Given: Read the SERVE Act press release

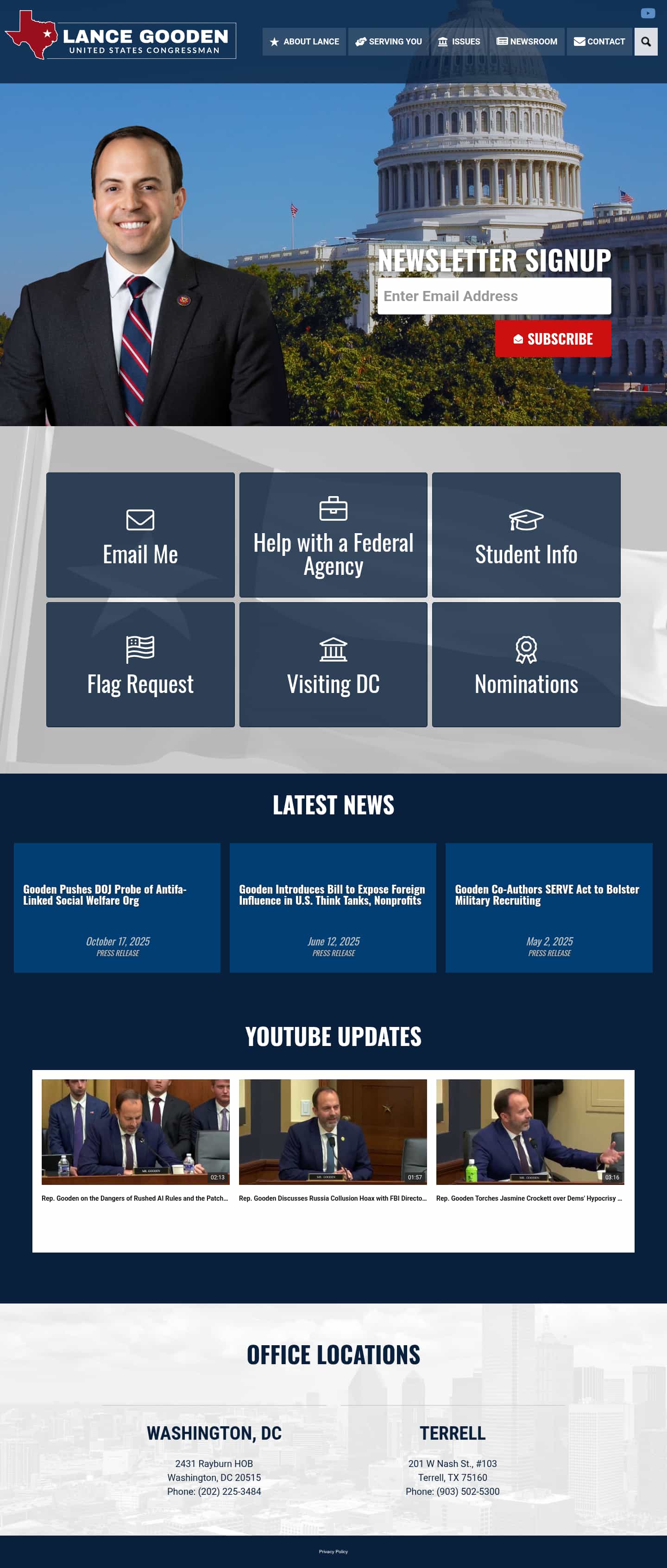Looking at the screenshot, I should tap(547, 894).
